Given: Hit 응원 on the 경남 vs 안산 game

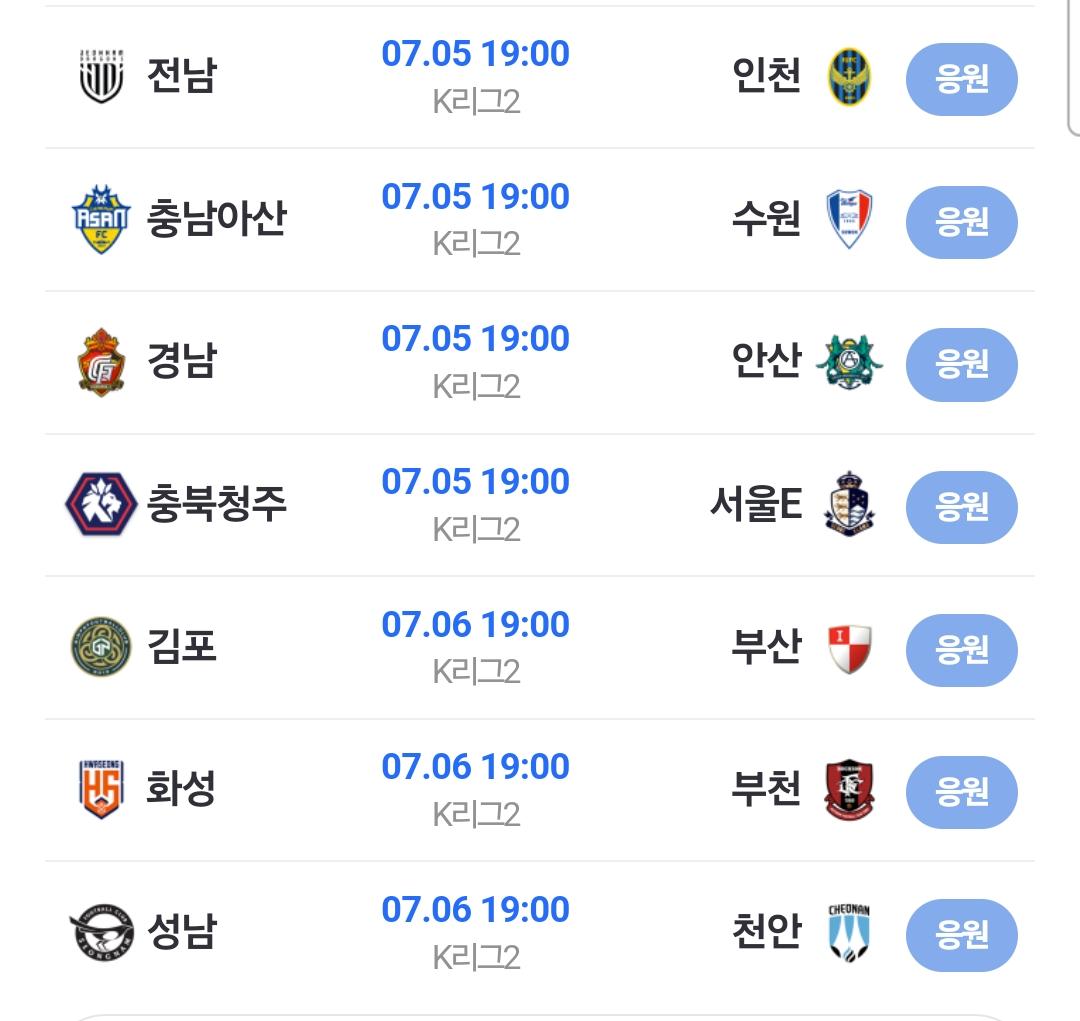Looking at the screenshot, I should coord(961,364).
